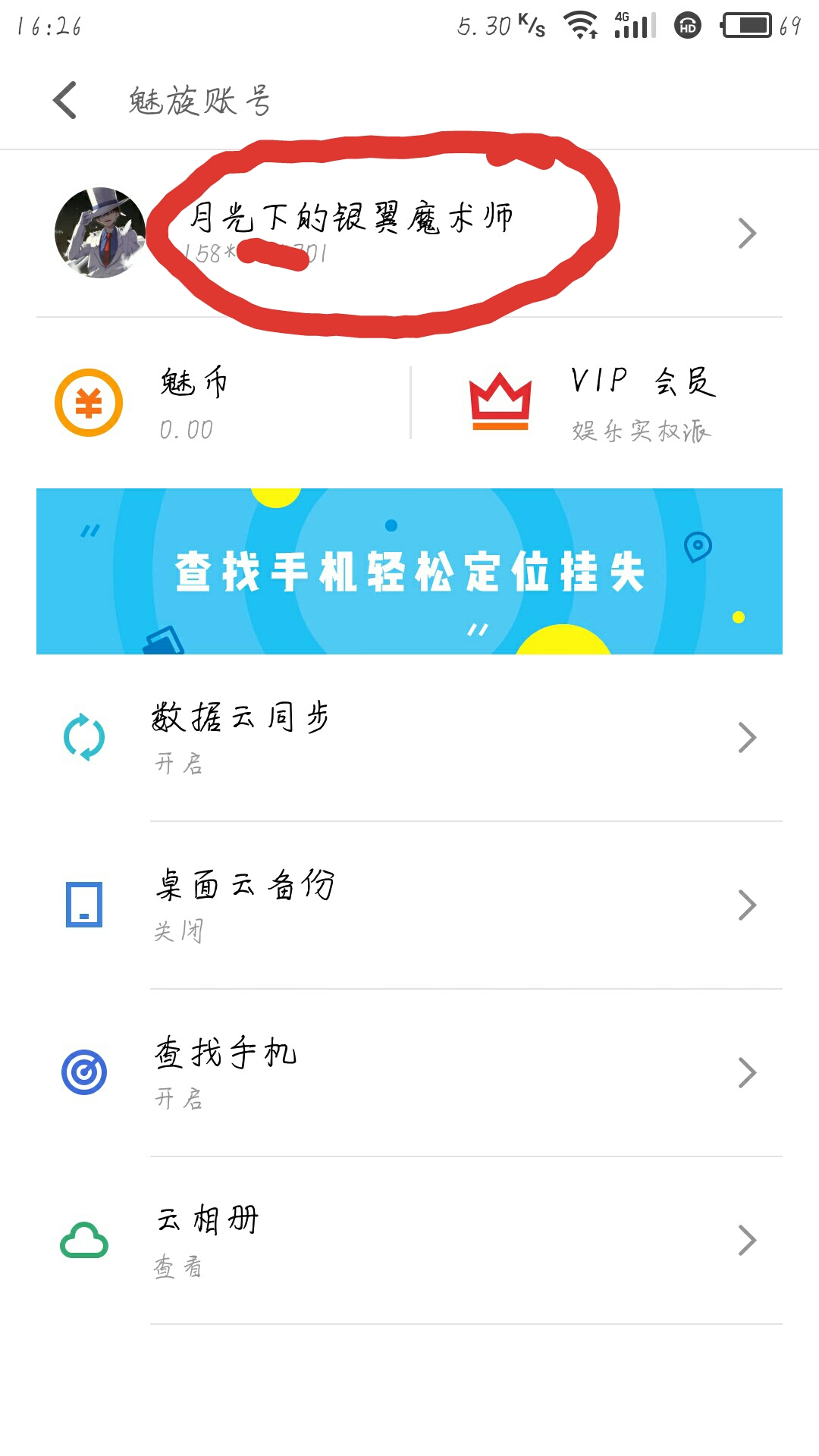
Task: Select the VIP 会员 娱乐实权派 entry
Action: pos(641,402)
